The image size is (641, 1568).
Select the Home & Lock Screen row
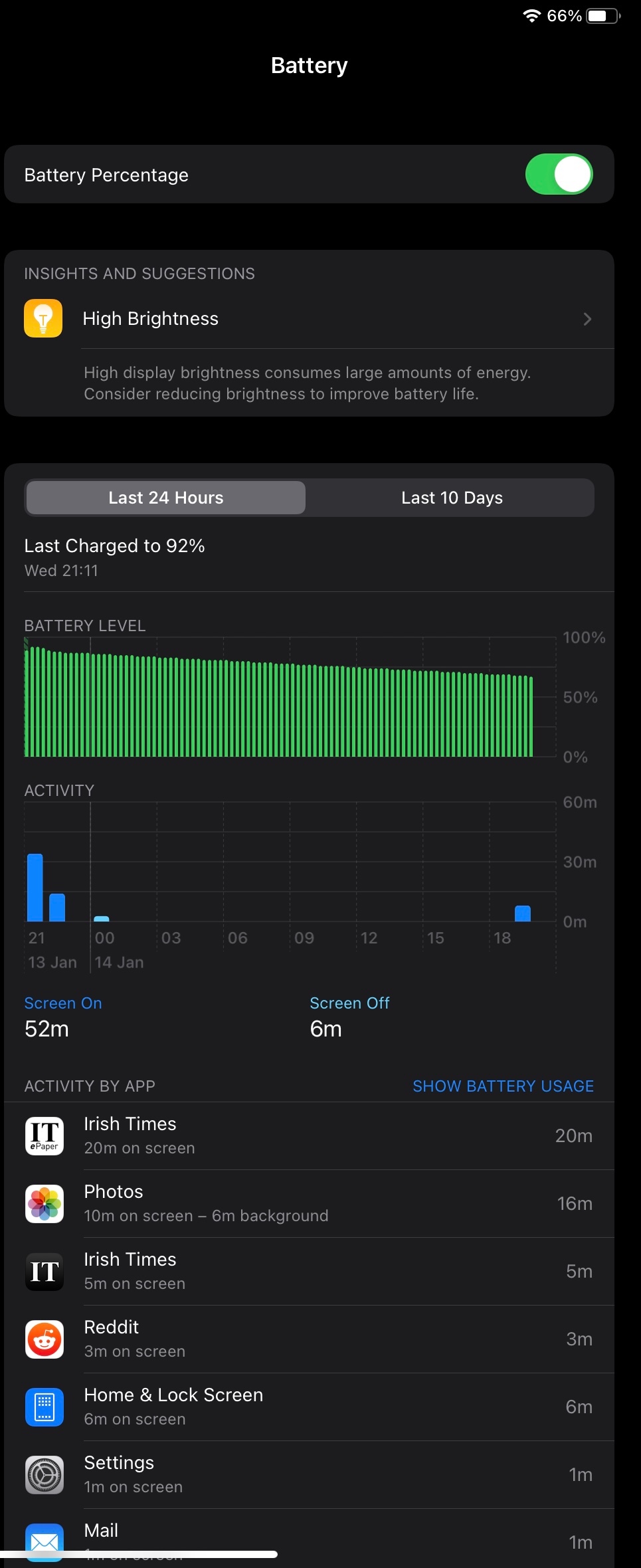pos(309,1407)
